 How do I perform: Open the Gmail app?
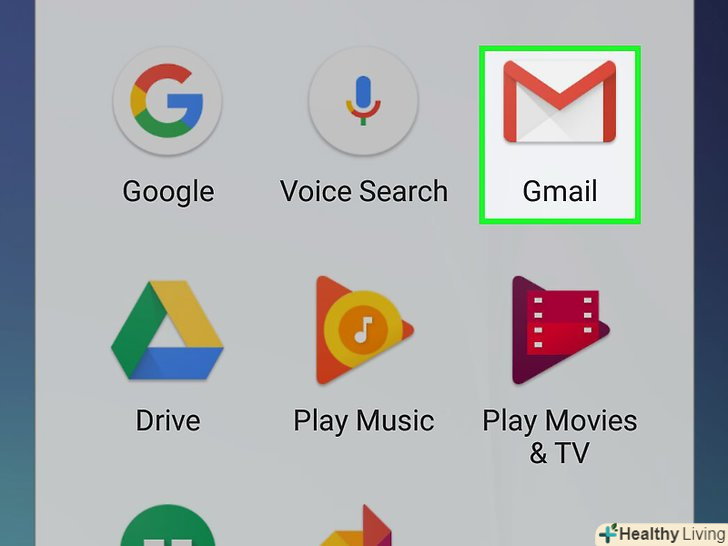click(x=559, y=104)
